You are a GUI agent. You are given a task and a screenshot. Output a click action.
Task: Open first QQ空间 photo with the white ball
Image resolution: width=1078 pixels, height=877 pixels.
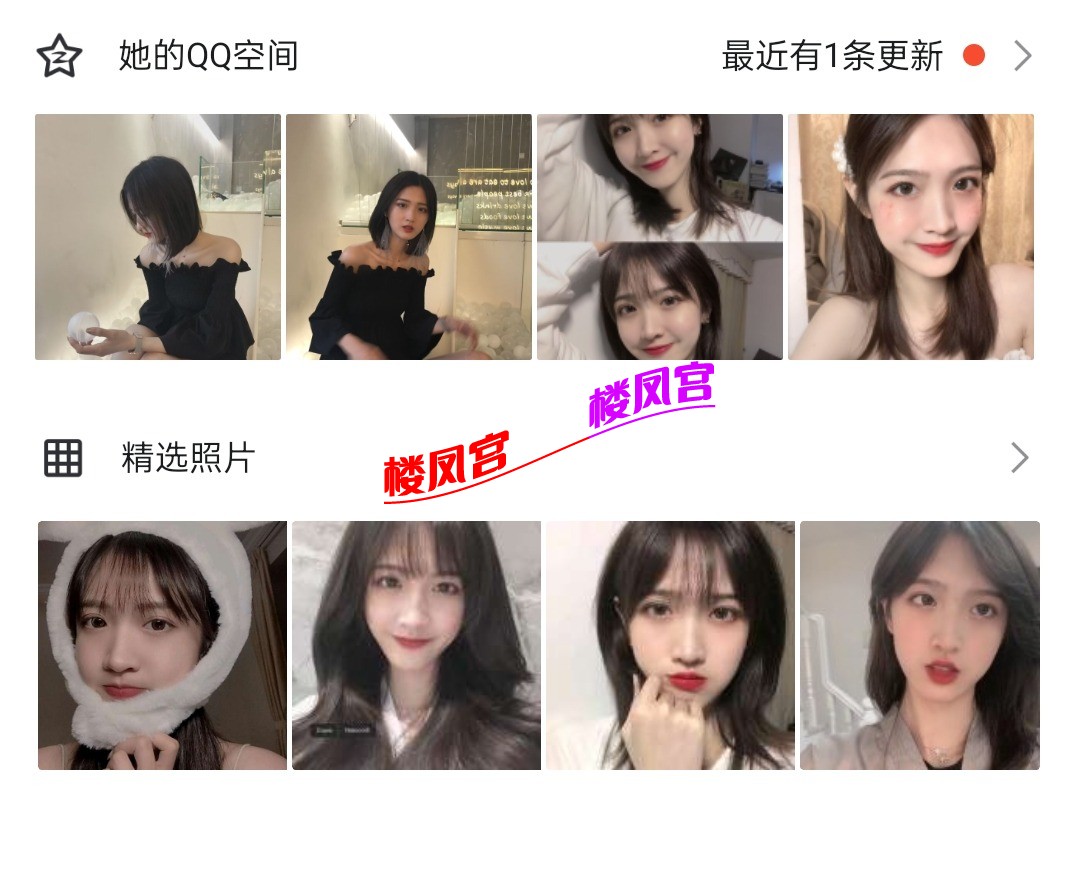point(158,237)
